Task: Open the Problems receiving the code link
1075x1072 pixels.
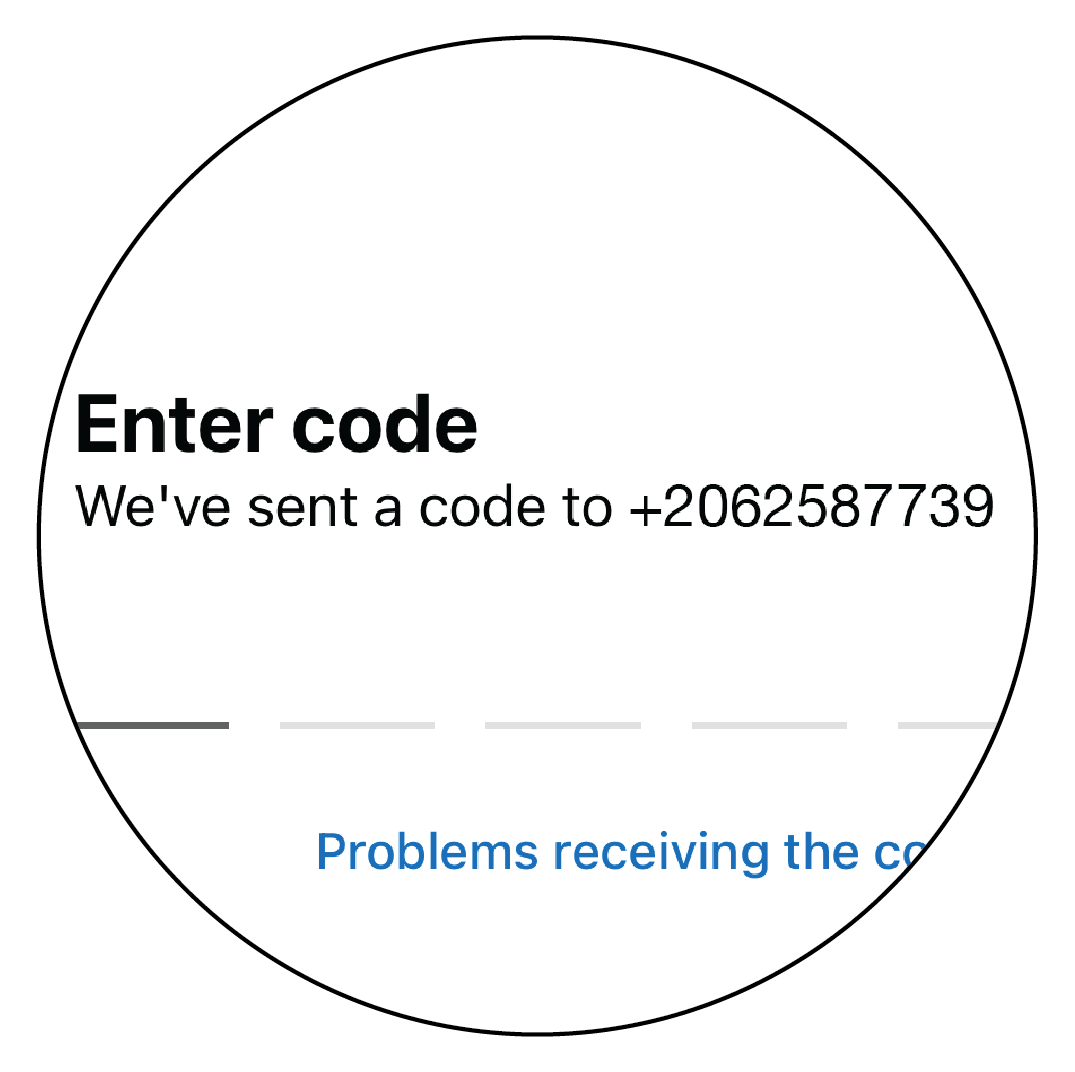Action: 612,852
